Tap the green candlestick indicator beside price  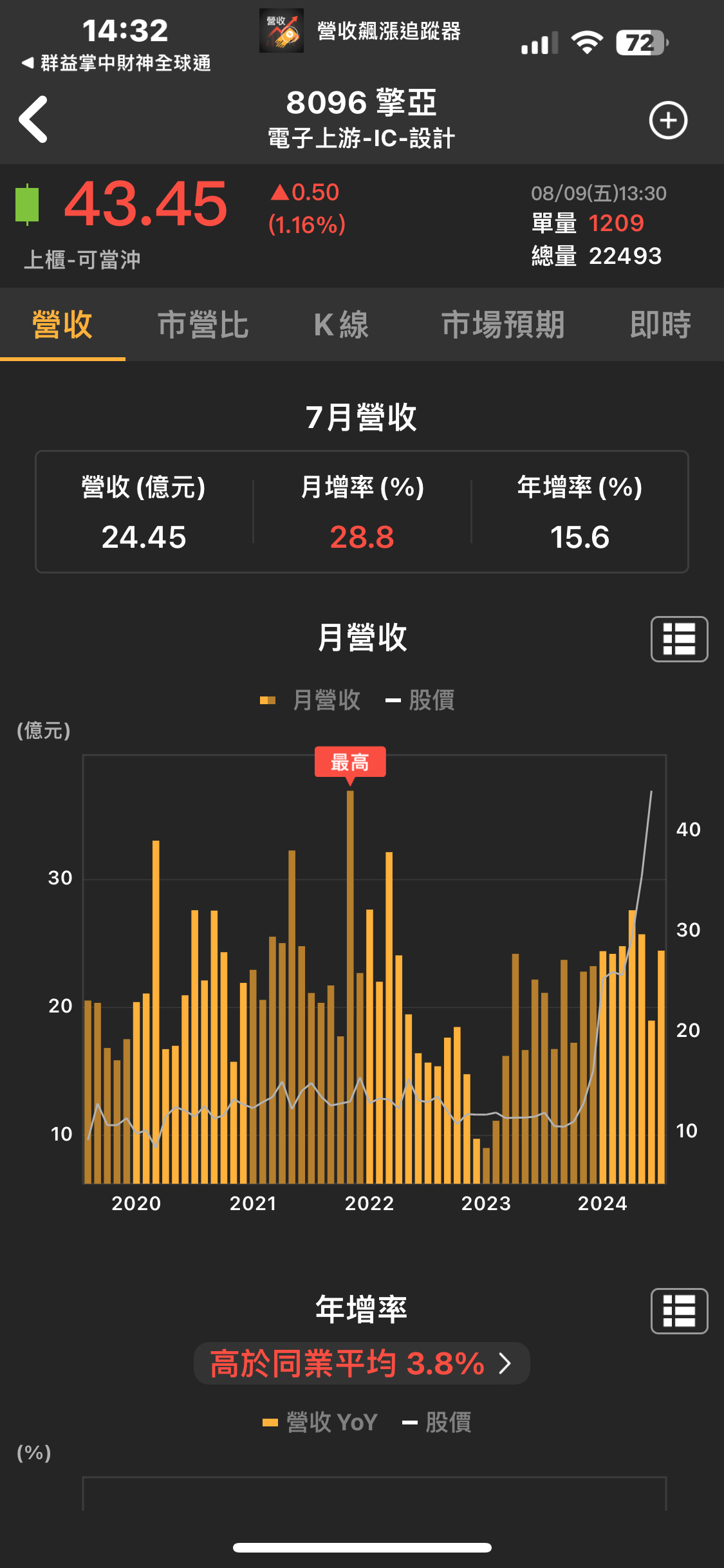coord(26,205)
